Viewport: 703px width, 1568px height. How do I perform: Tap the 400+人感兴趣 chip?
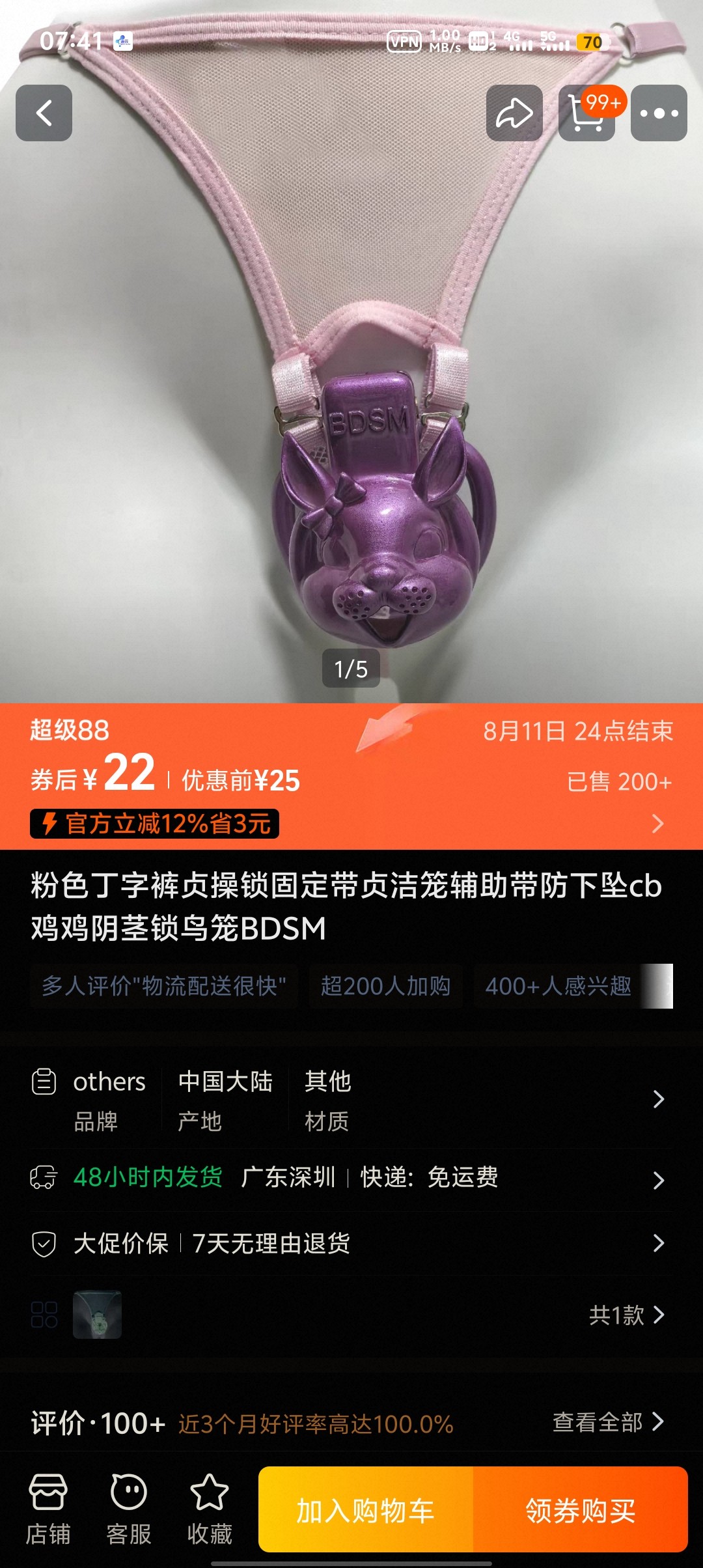click(x=558, y=986)
